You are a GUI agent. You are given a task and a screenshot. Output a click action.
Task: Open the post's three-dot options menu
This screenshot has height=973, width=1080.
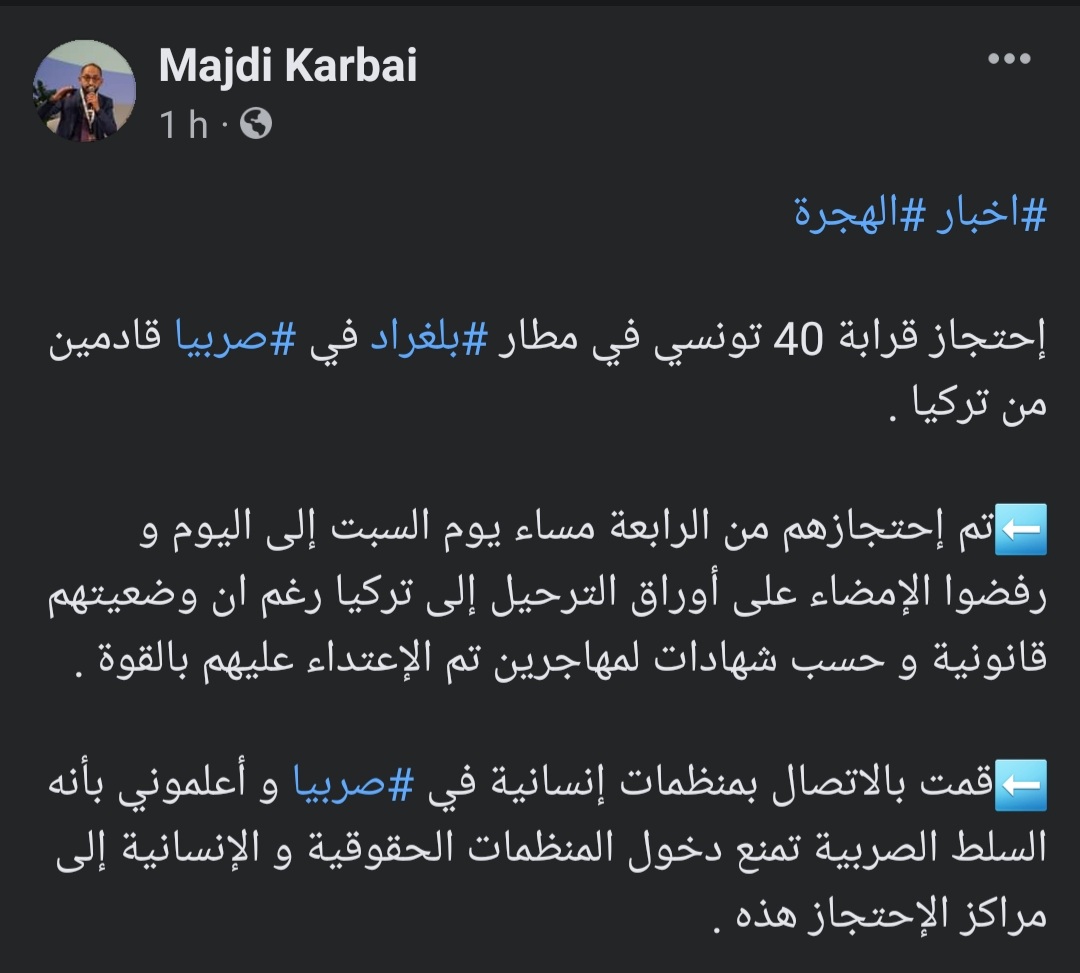coord(1007,59)
